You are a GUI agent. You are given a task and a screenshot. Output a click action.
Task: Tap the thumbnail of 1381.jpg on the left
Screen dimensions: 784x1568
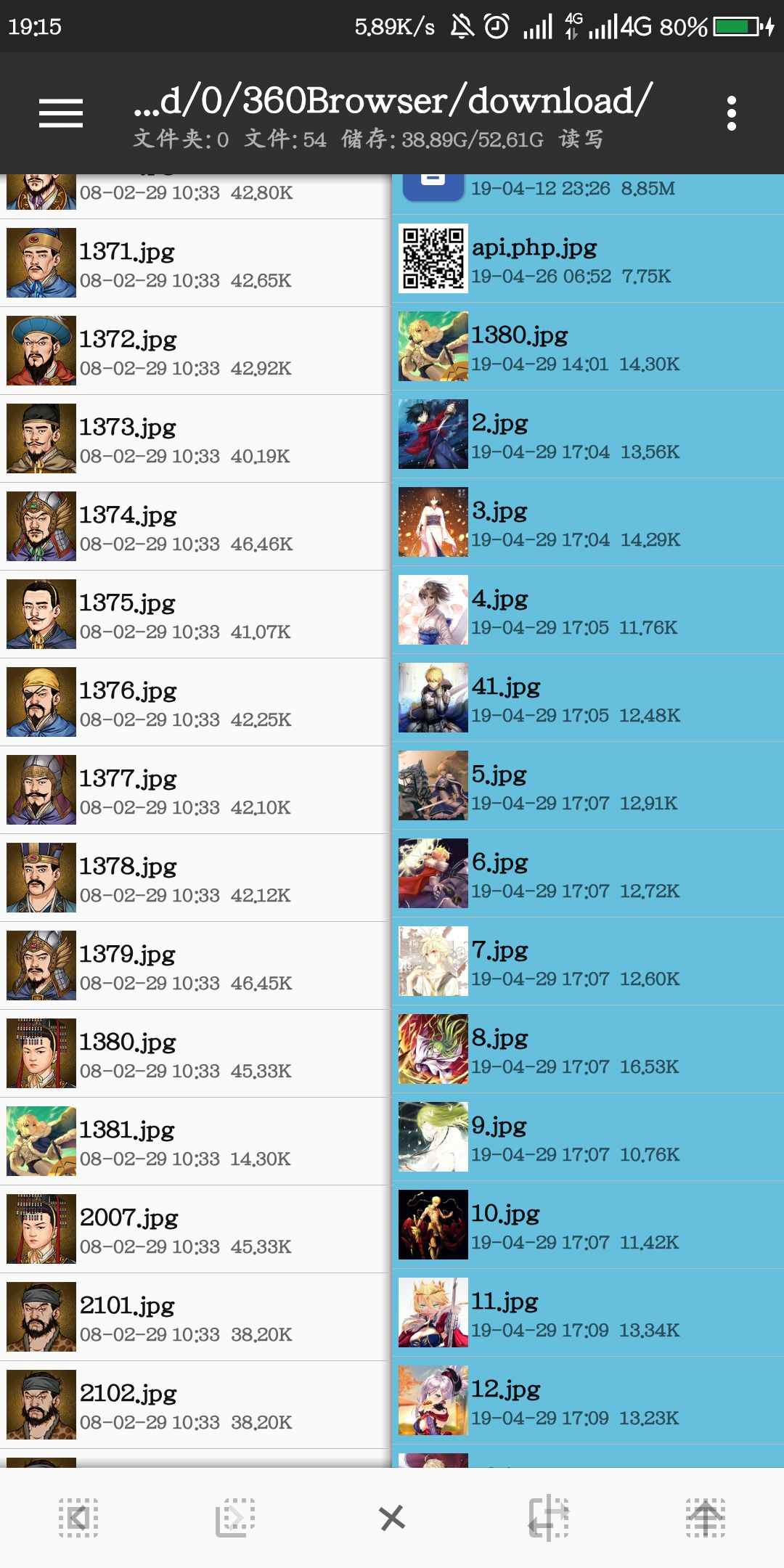40,1140
